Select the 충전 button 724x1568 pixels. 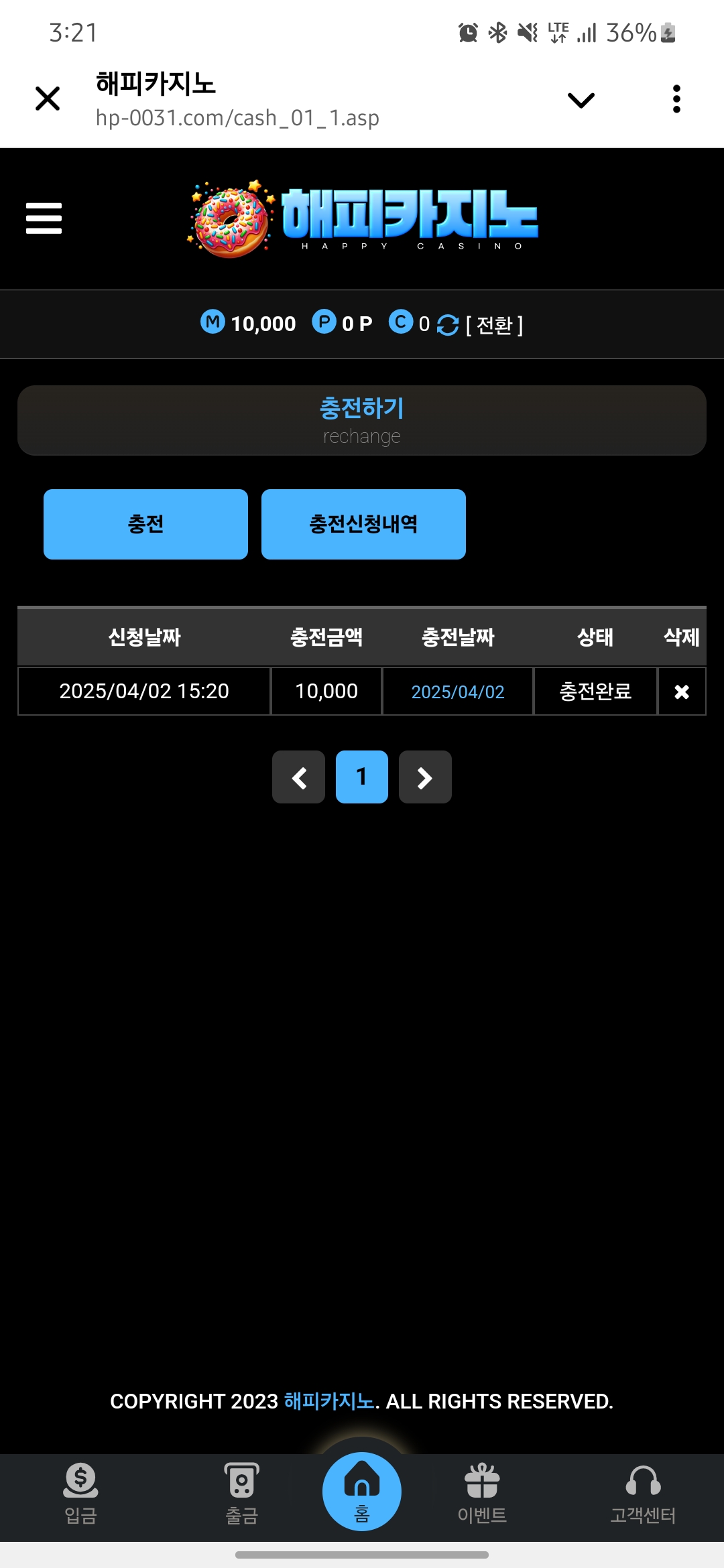pyautogui.click(x=145, y=524)
